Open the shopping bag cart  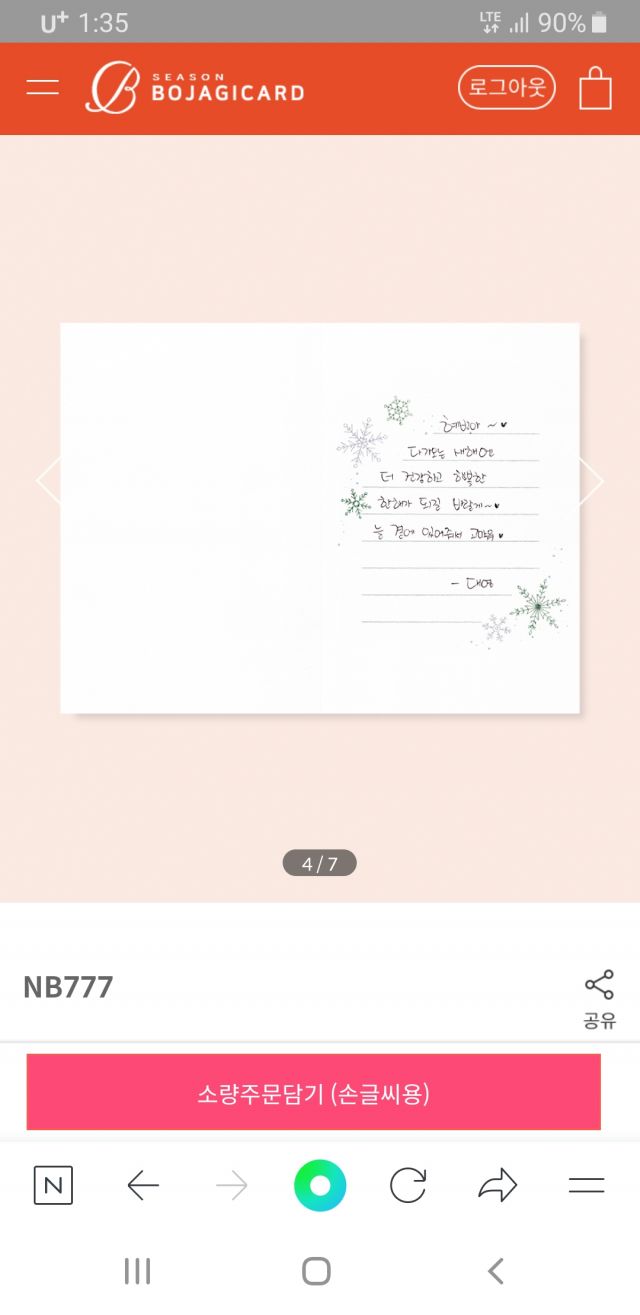pyautogui.click(x=595, y=88)
